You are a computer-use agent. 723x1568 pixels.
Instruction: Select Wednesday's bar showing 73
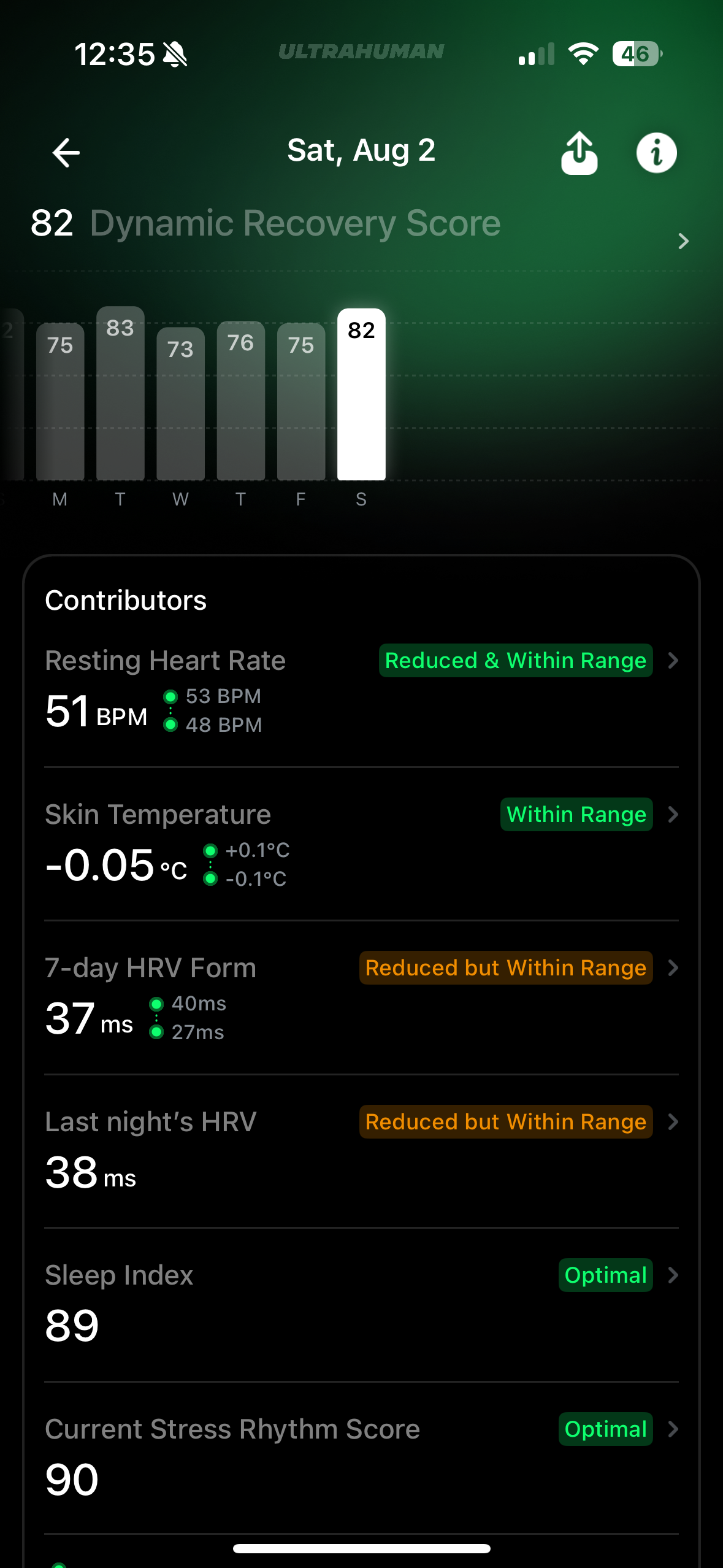point(180,403)
